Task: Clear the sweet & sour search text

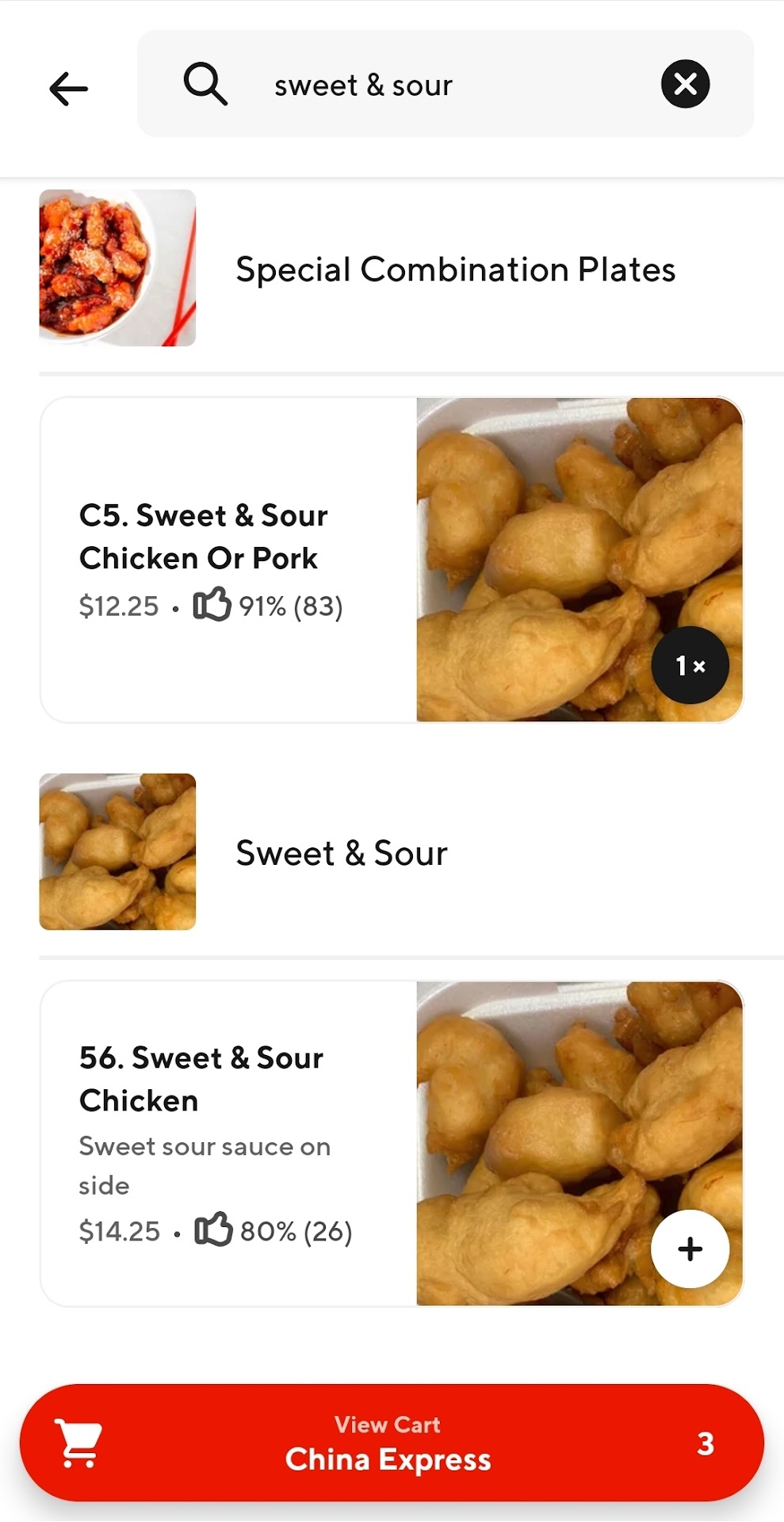Action: [x=685, y=84]
